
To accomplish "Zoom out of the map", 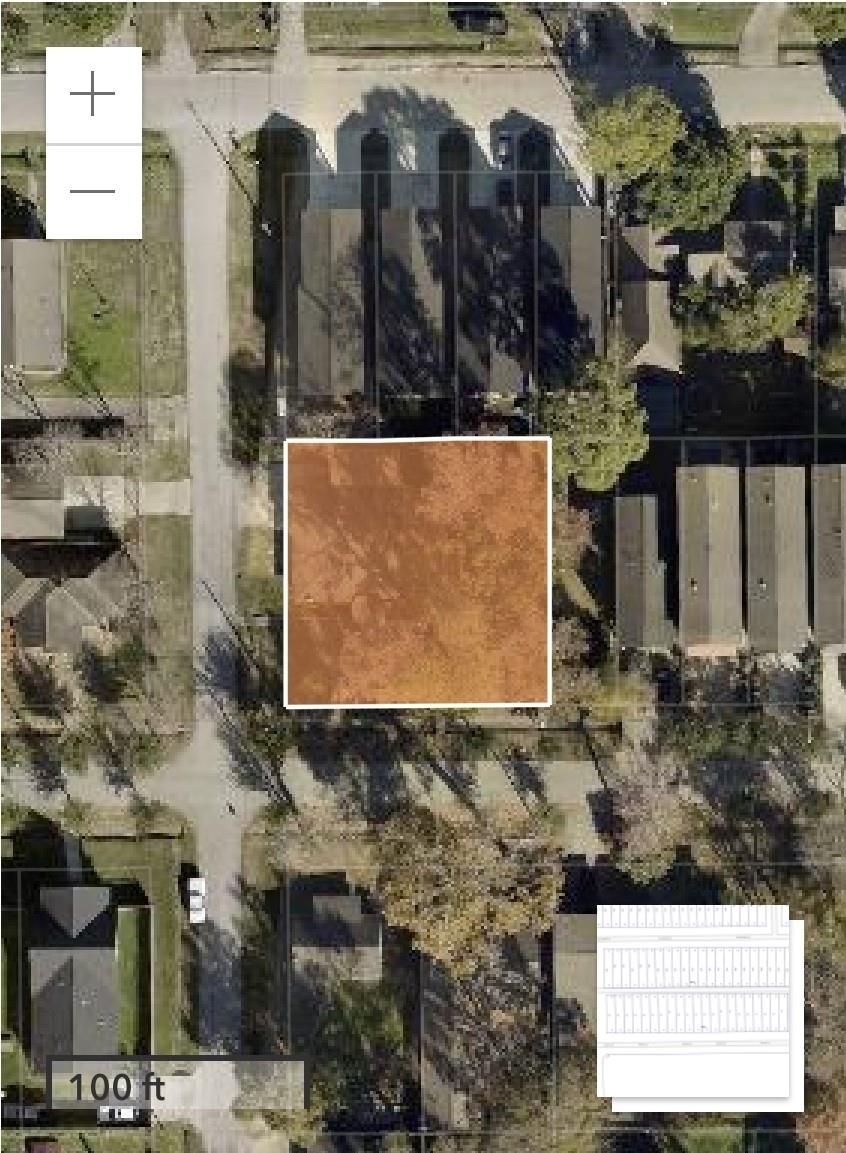I will click(x=93, y=191).
